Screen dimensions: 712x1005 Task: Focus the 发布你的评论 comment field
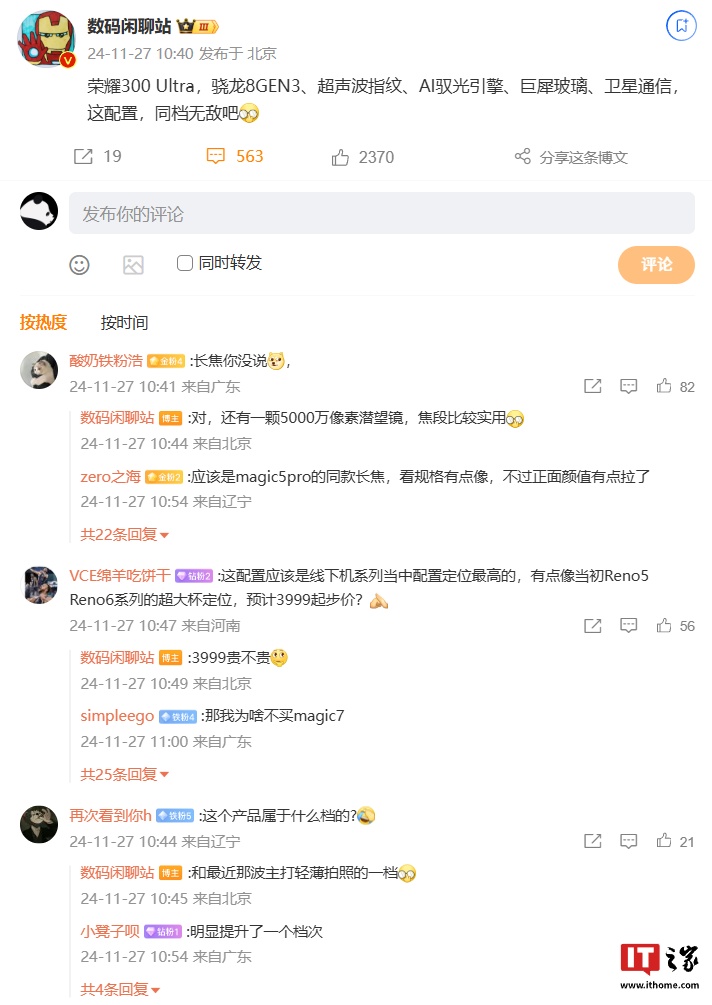[381, 214]
